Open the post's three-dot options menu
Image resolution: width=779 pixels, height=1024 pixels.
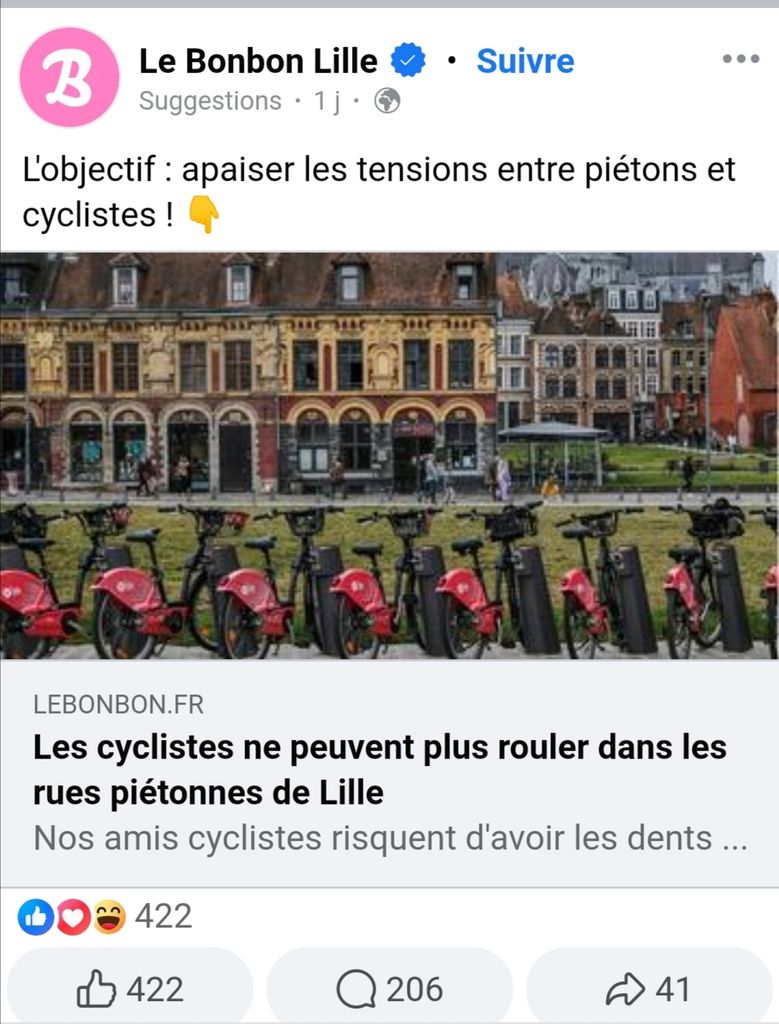point(740,60)
